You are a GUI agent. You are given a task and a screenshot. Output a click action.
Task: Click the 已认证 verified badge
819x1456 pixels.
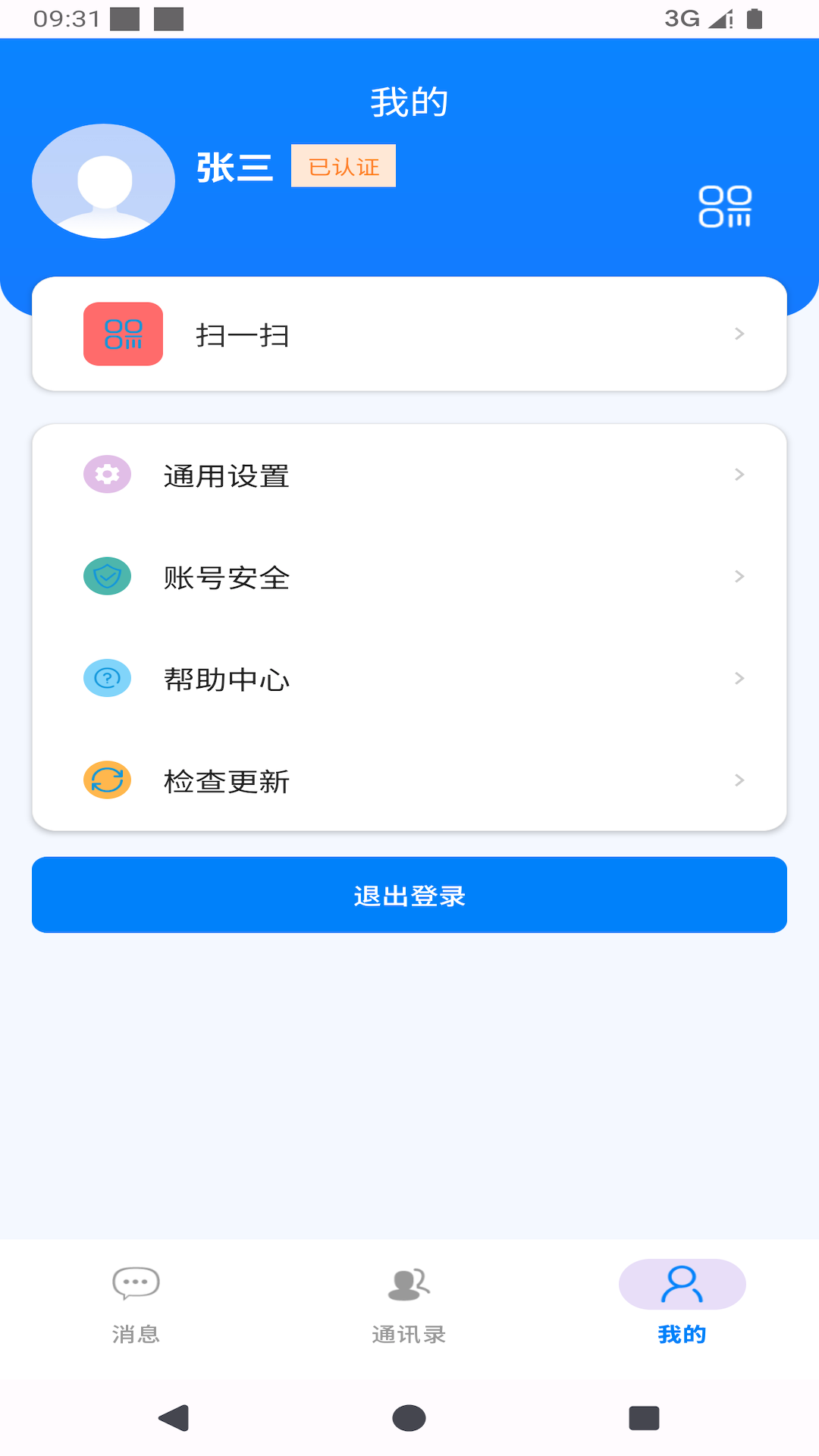(343, 165)
